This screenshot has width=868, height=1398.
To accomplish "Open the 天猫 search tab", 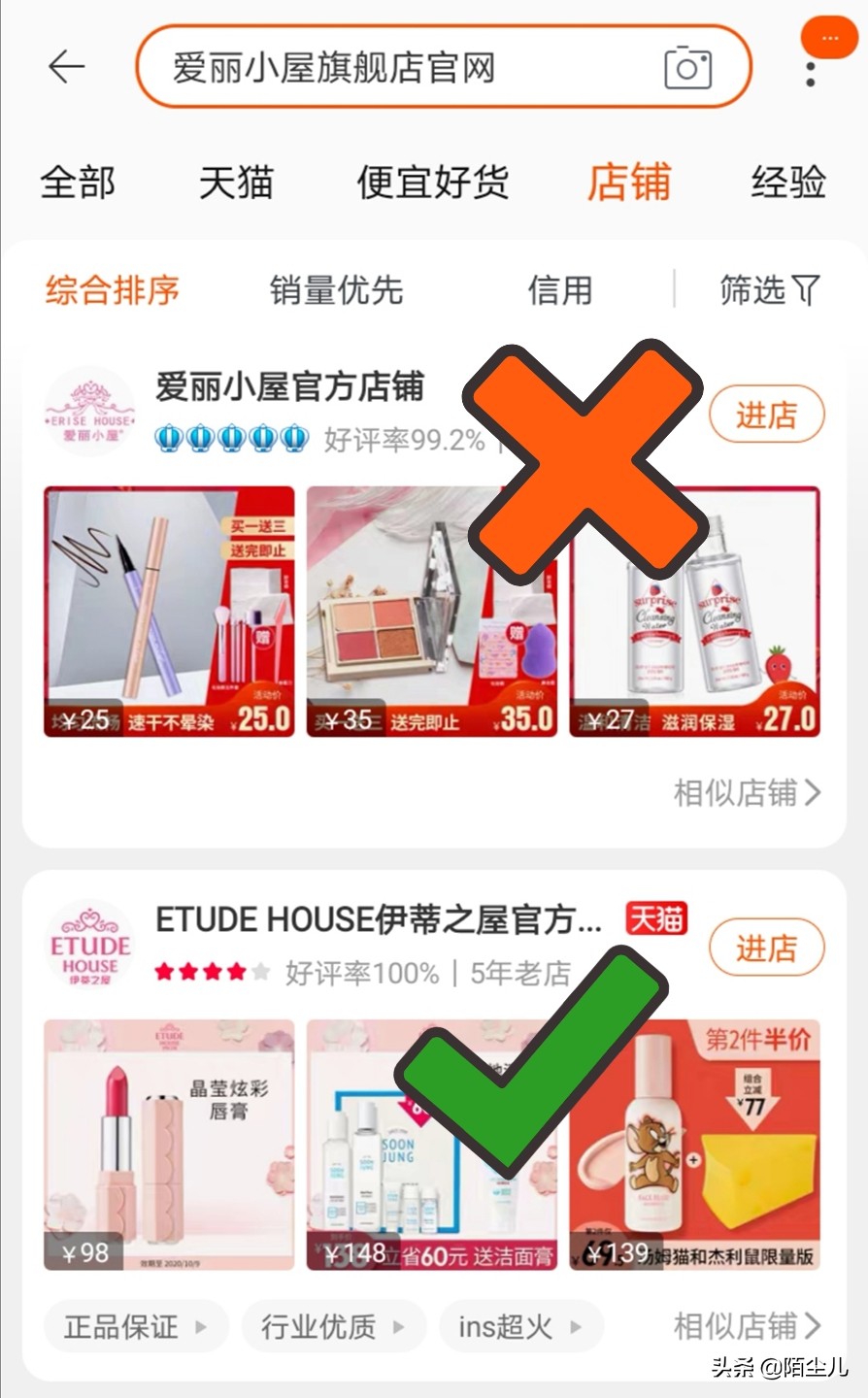I will click(x=238, y=183).
